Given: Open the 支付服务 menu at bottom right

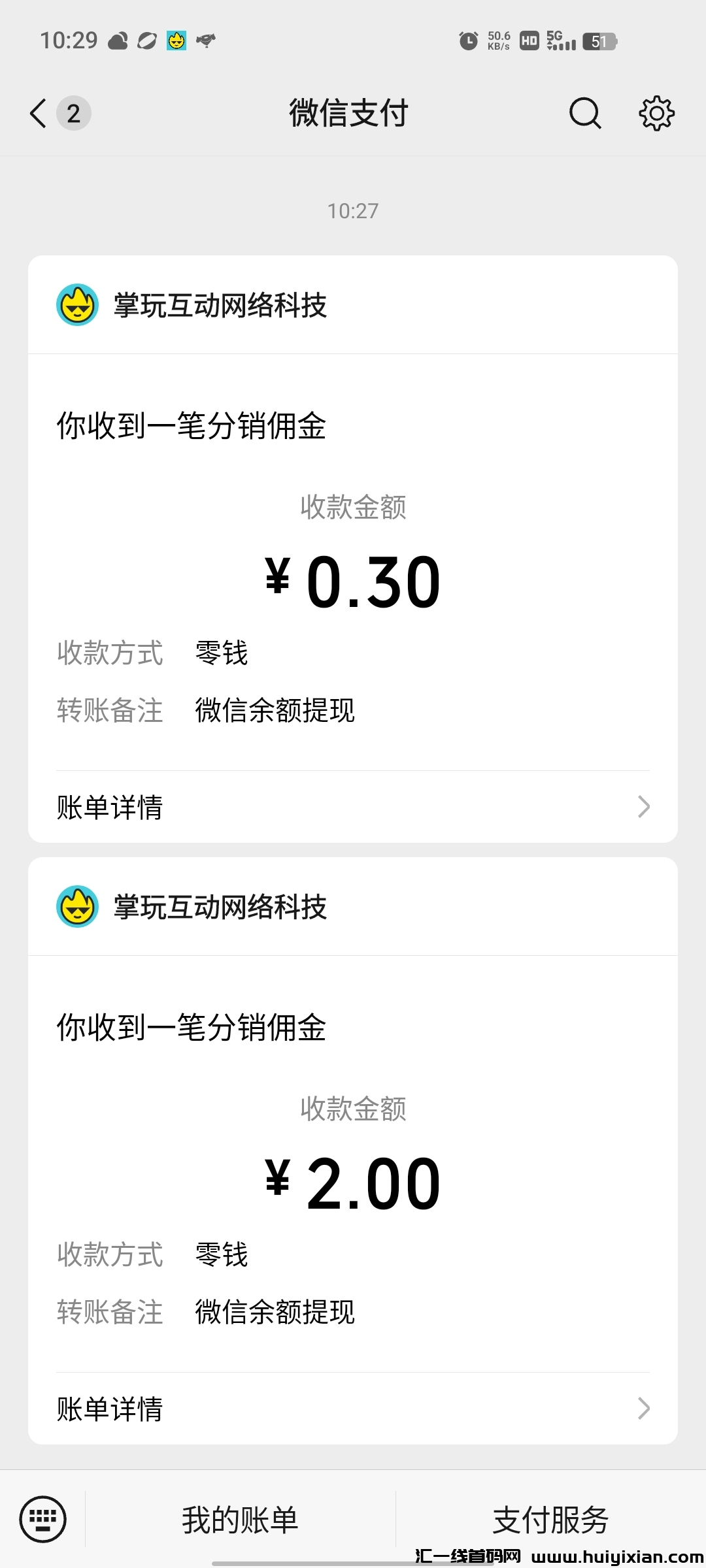Looking at the screenshot, I should click(x=554, y=1519).
